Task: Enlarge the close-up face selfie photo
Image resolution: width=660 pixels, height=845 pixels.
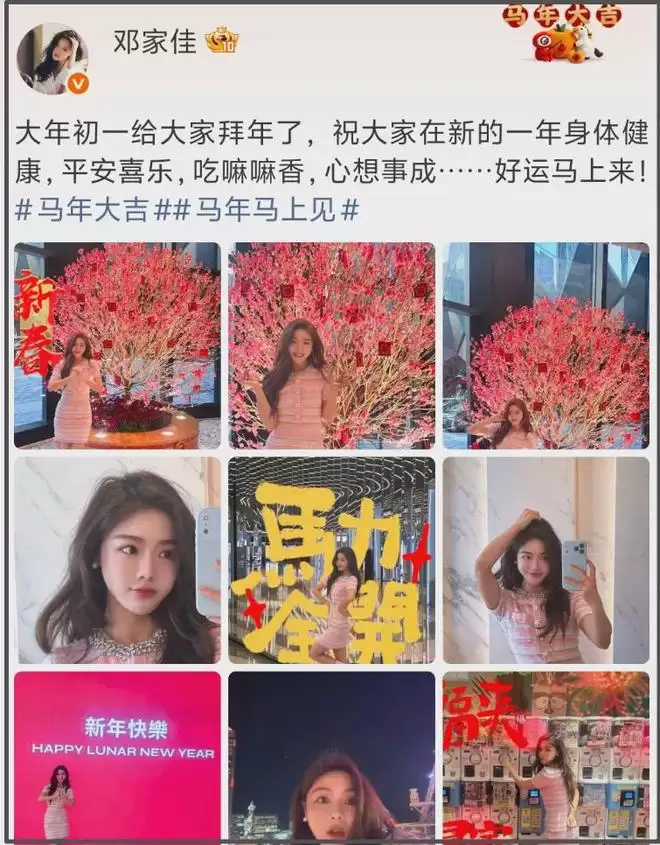Action: click(x=117, y=560)
